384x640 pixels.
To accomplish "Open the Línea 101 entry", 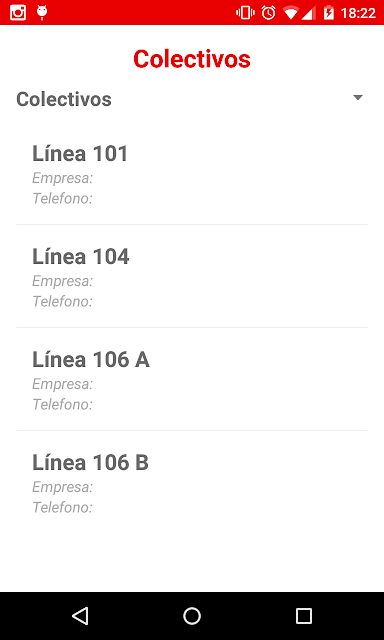I will (192, 173).
